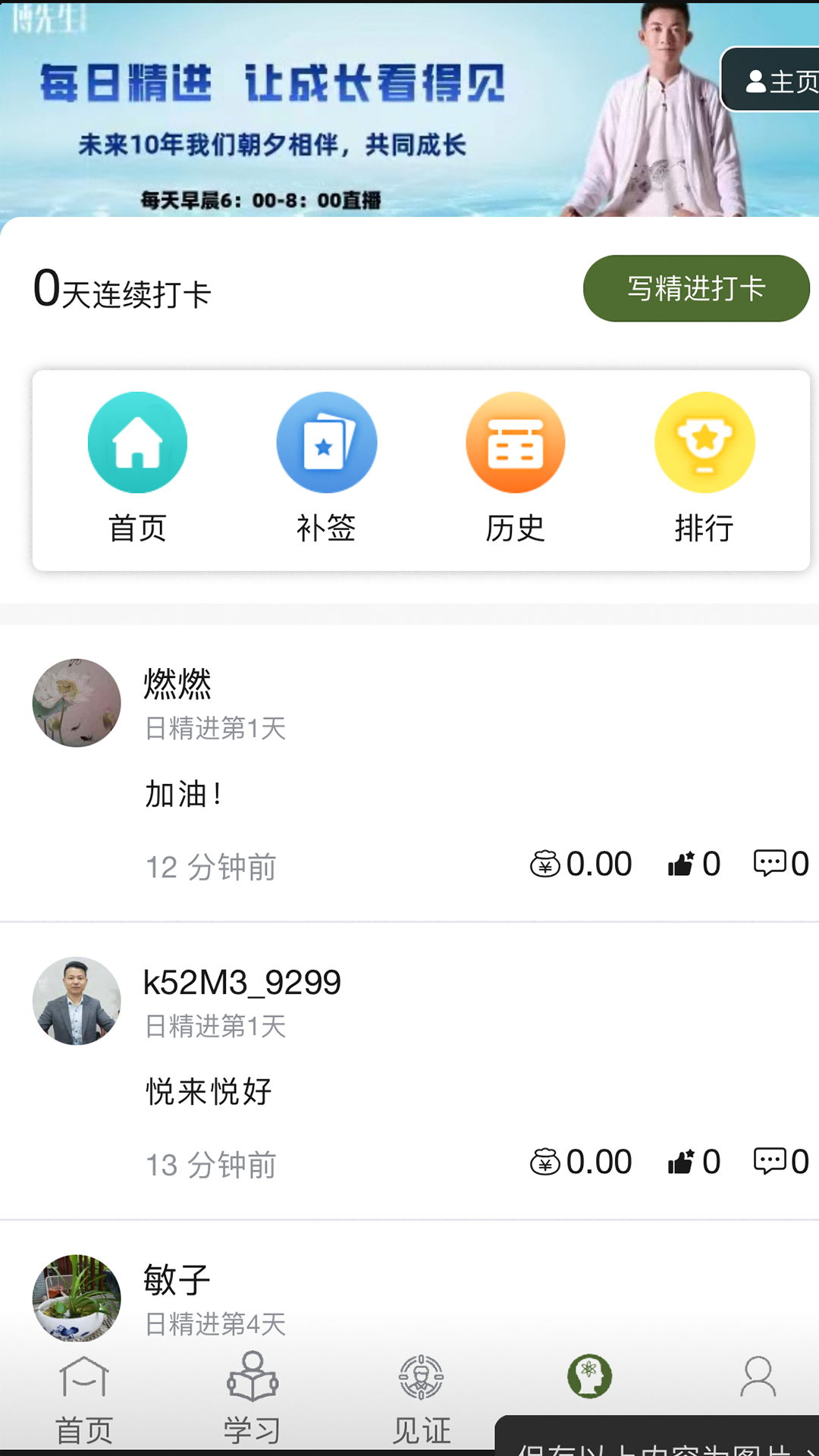Open the 排行 ranking trophy icon
The image size is (819, 1456).
pyautogui.click(x=704, y=442)
